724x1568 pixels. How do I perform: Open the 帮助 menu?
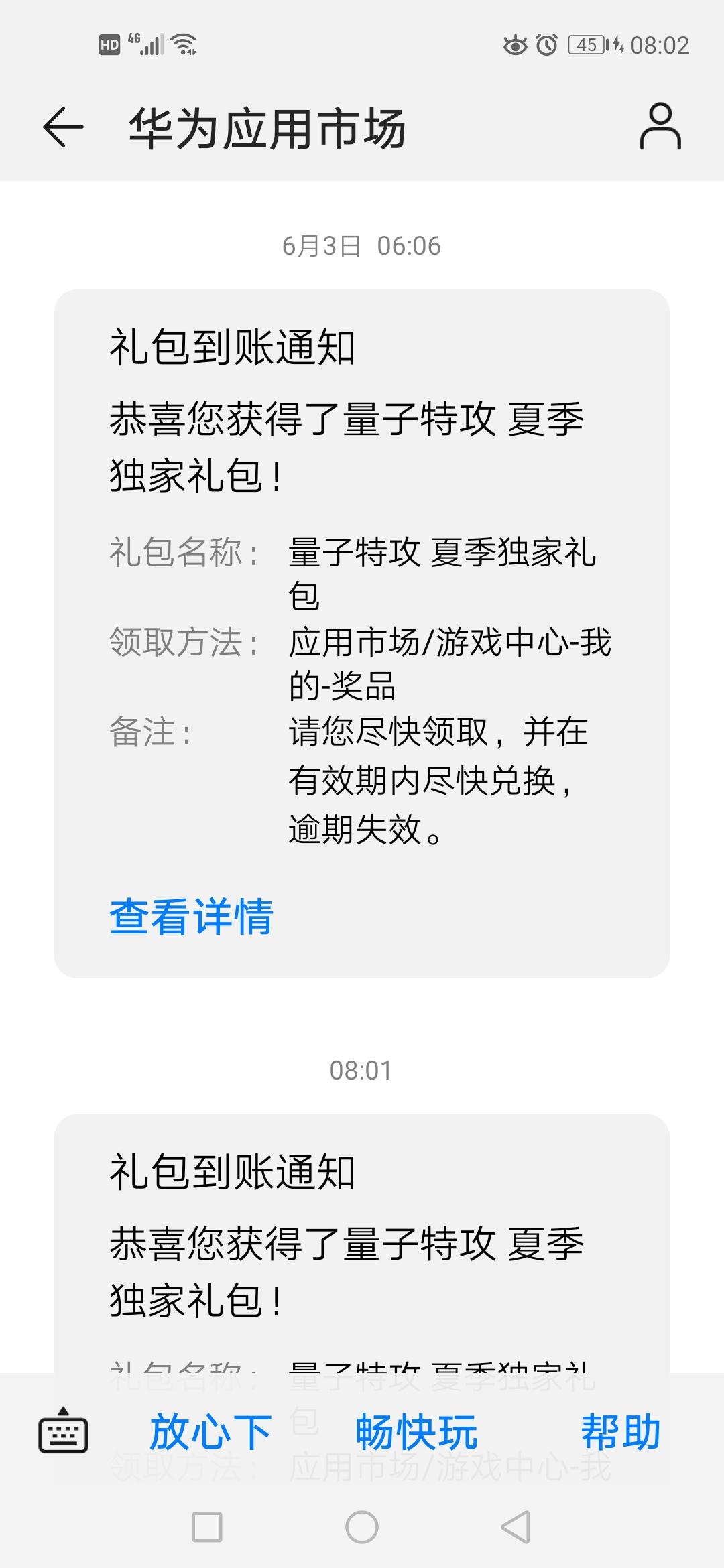tap(621, 1433)
